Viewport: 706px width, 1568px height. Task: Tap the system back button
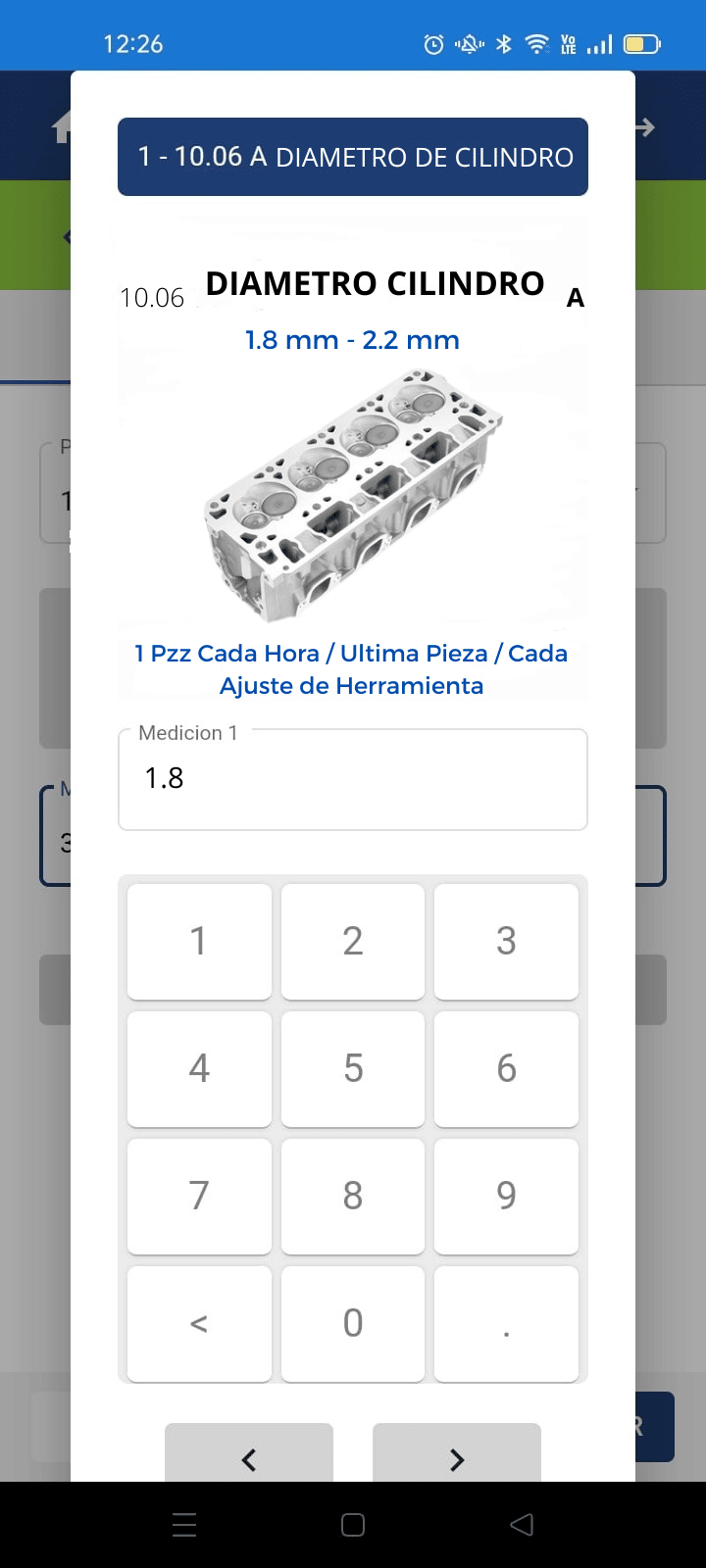click(x=522, y=1524)
